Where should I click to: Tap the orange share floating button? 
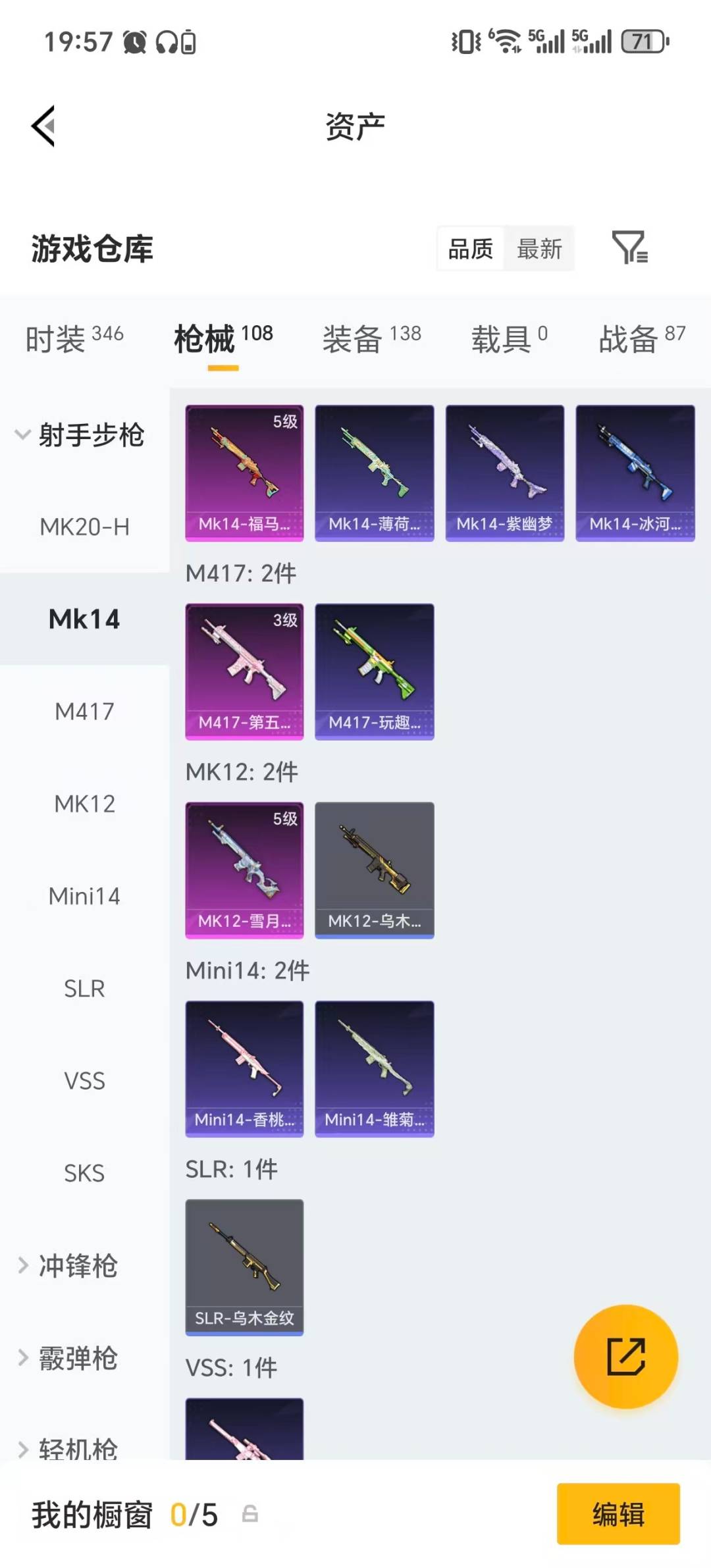tap(625, 1356)
